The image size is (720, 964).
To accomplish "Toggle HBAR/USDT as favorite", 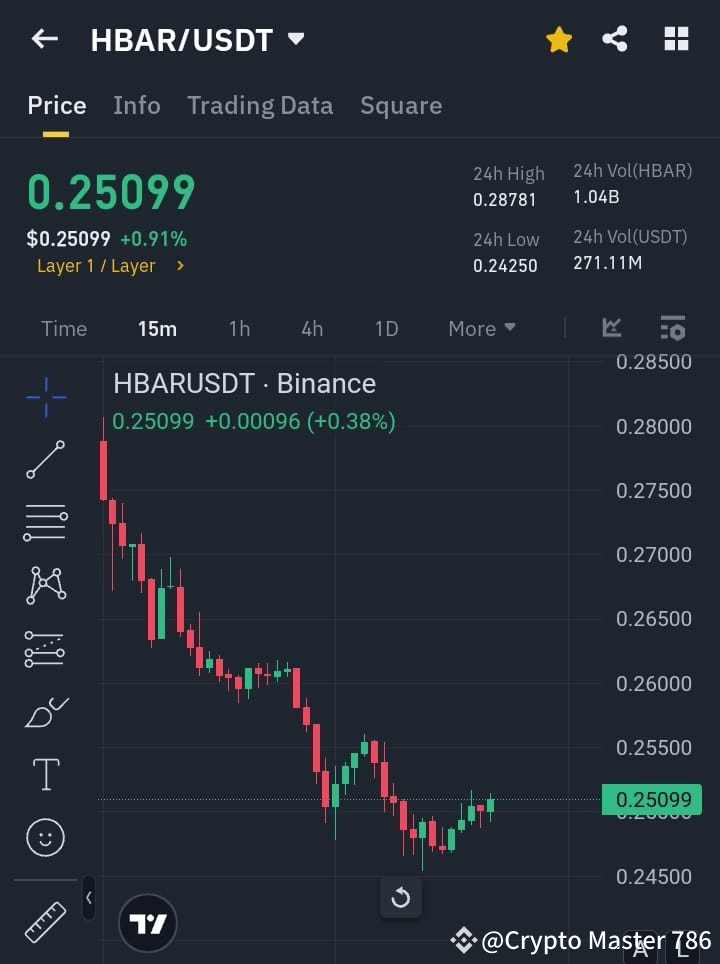I will click(x=558, y=39).
